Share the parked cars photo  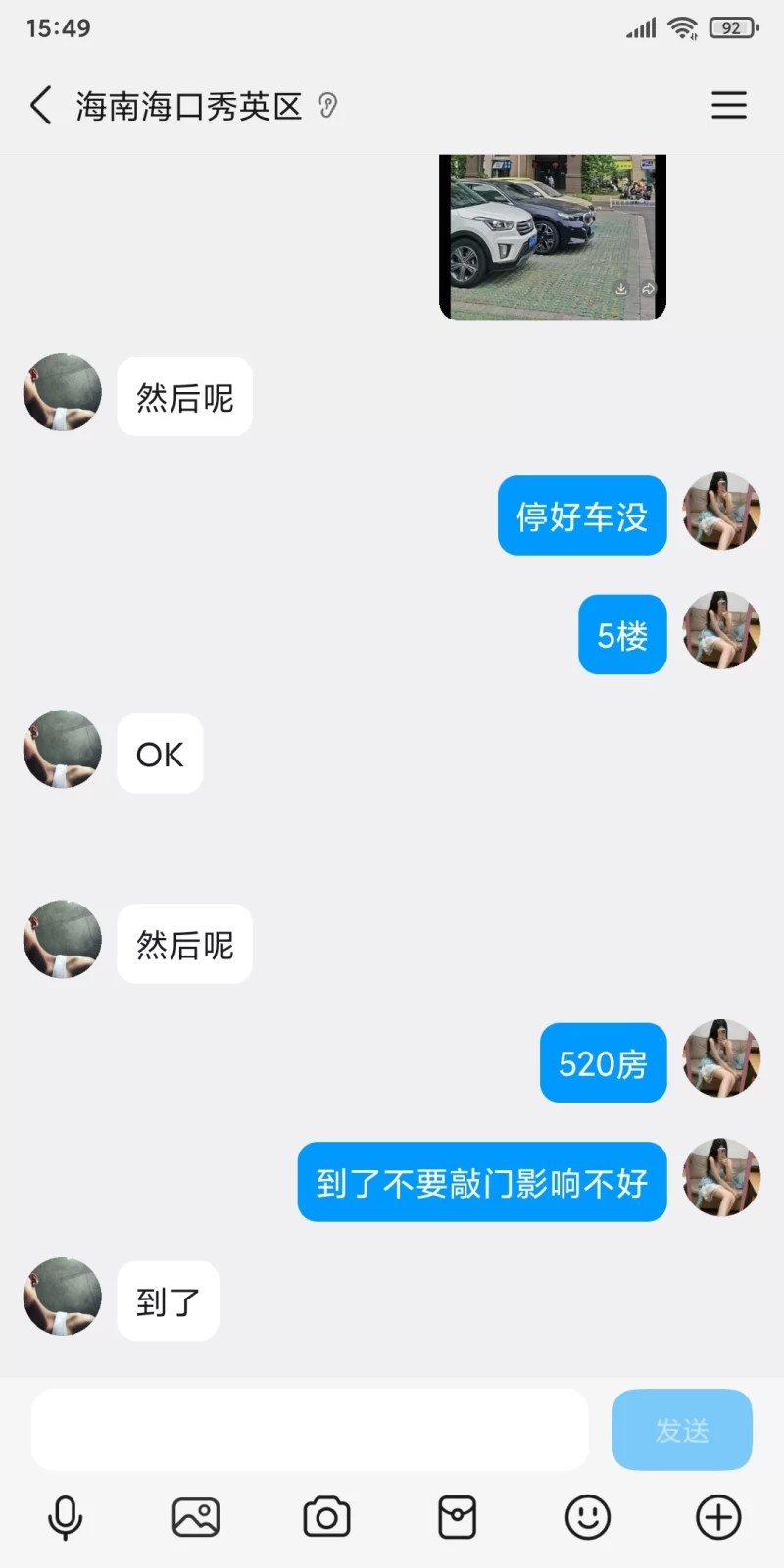click(x=648, y=289)
